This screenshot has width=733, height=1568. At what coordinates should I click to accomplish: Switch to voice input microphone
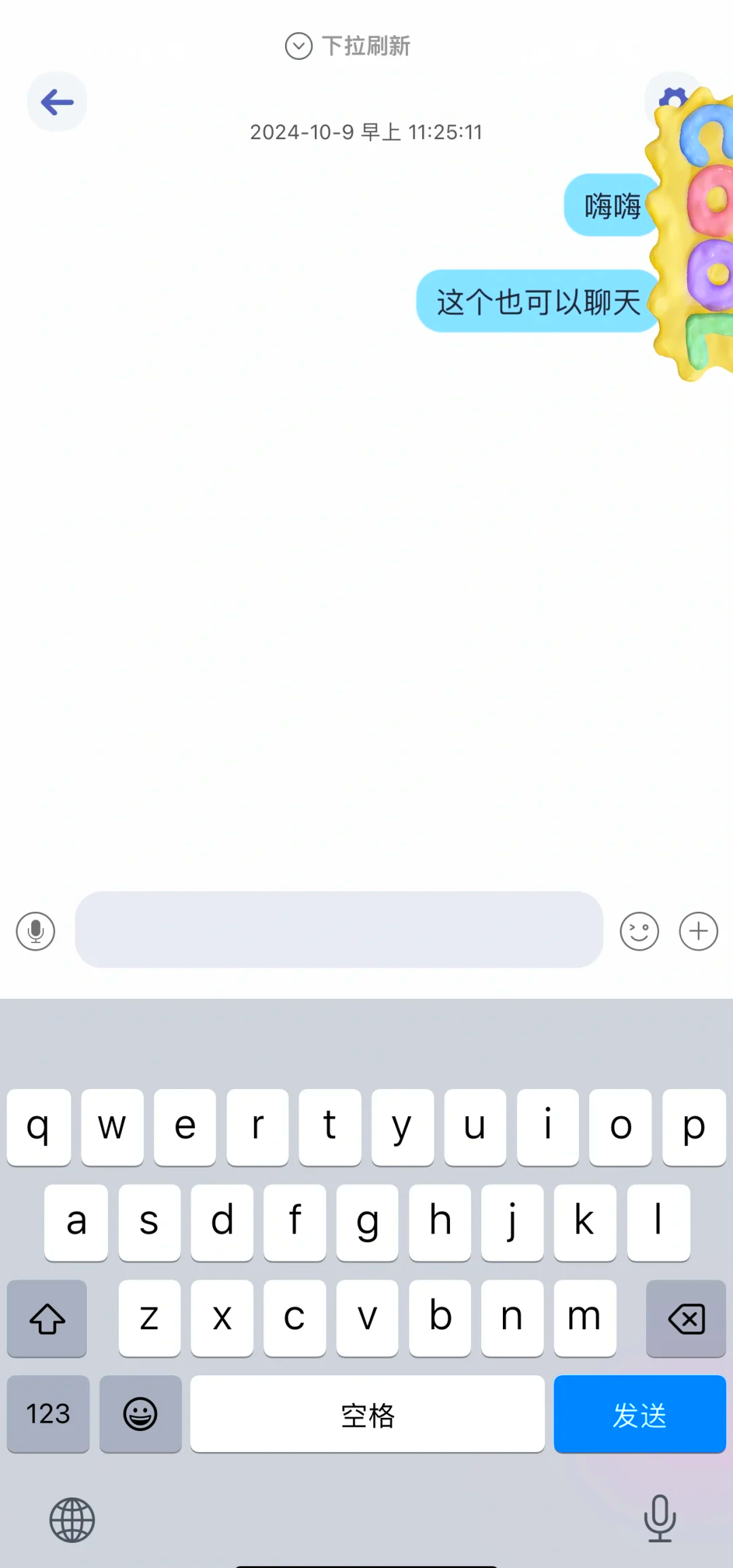(x=35, y=931)
